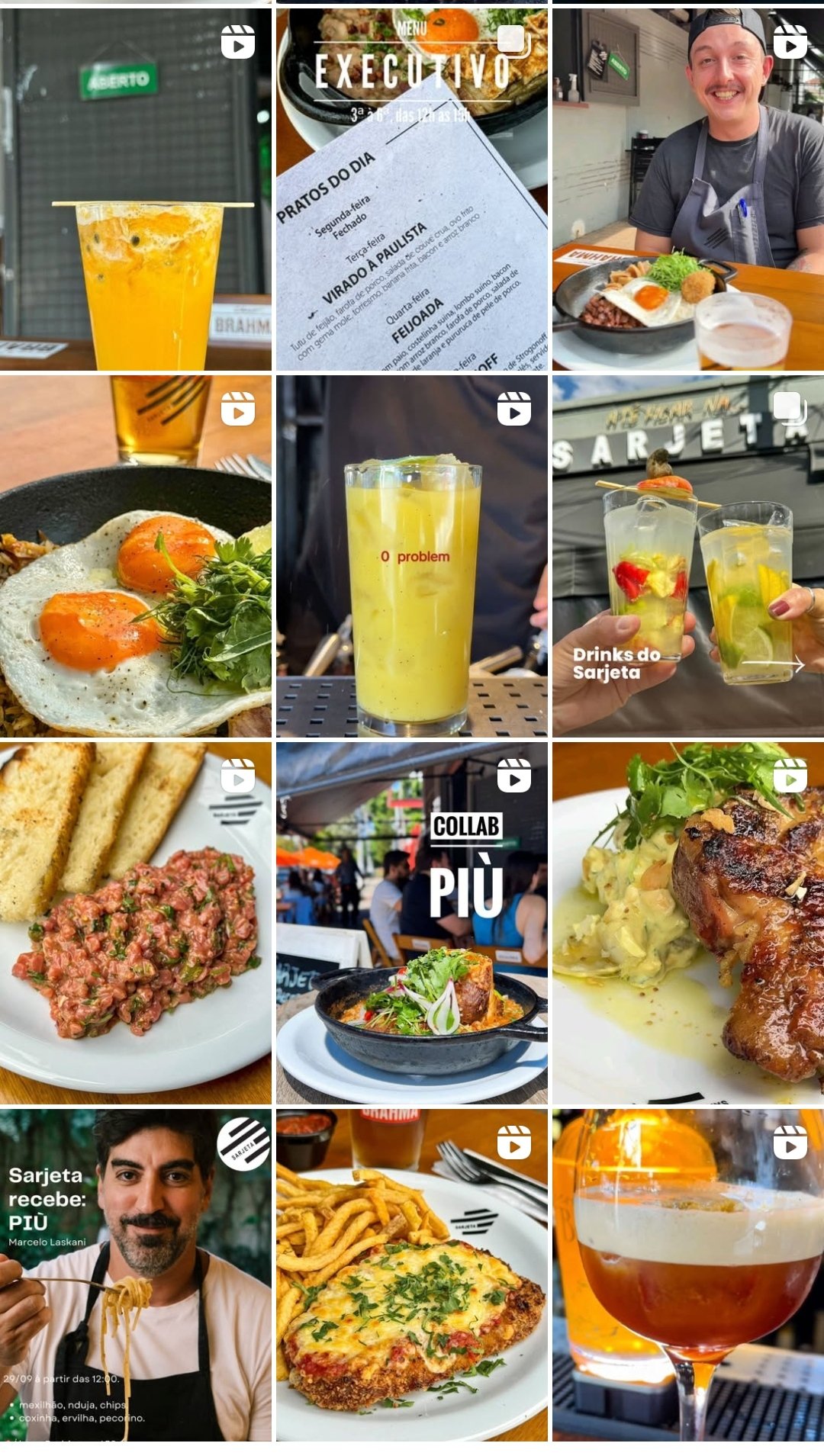Open the reel of smiling chef in cap
Screen dimensions: 824x1456
[x=688, y=189]
